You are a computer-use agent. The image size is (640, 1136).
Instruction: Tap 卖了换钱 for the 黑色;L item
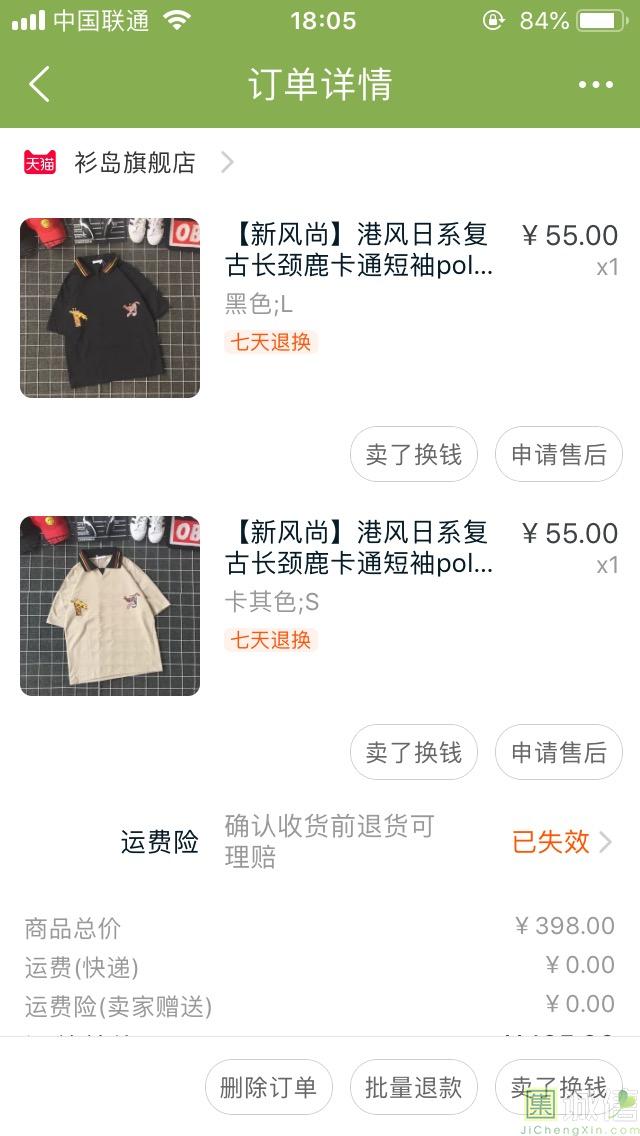pyautogui.click(x=413, y=454)
